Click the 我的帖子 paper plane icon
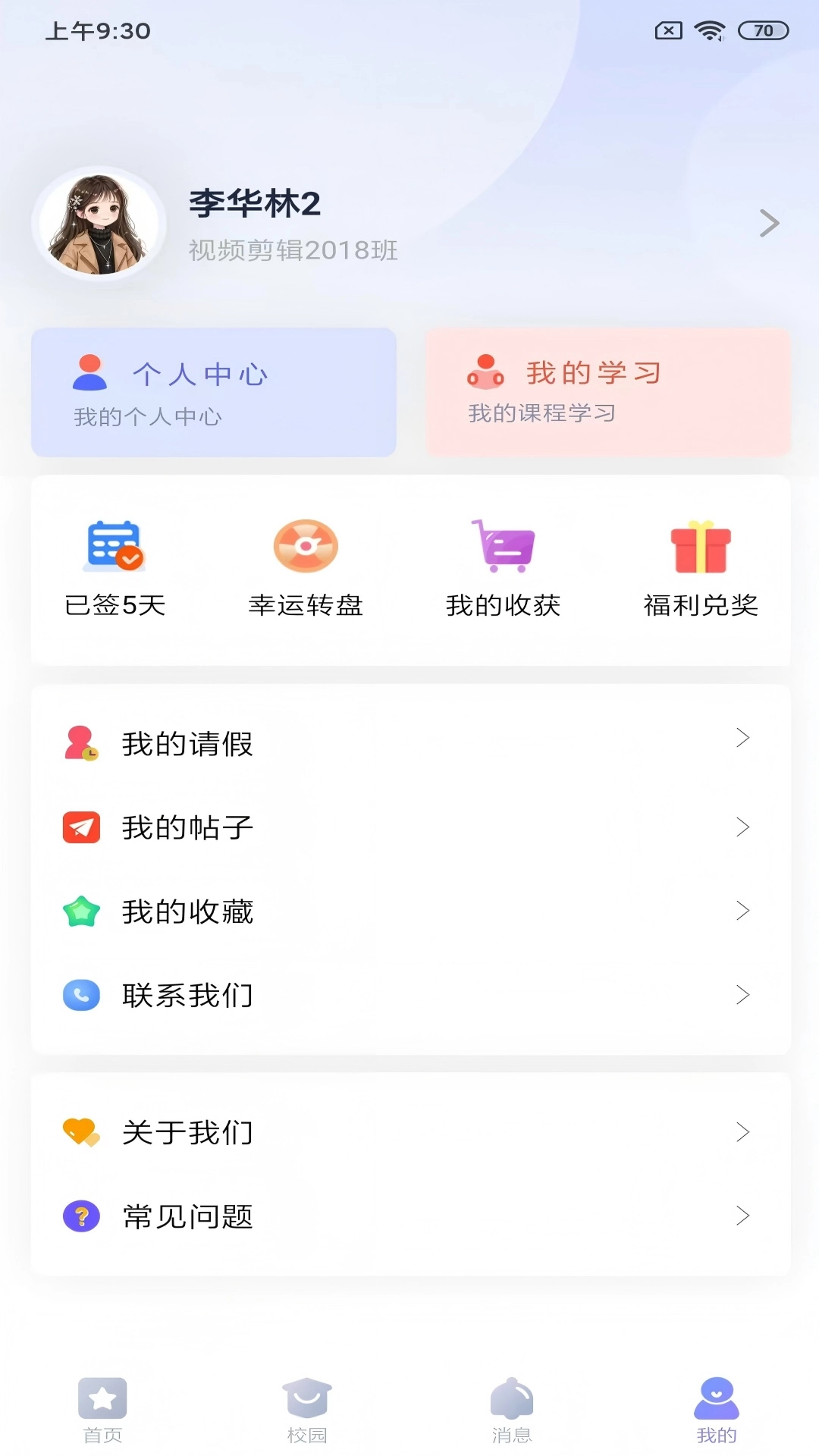 (x=80, y=828)
